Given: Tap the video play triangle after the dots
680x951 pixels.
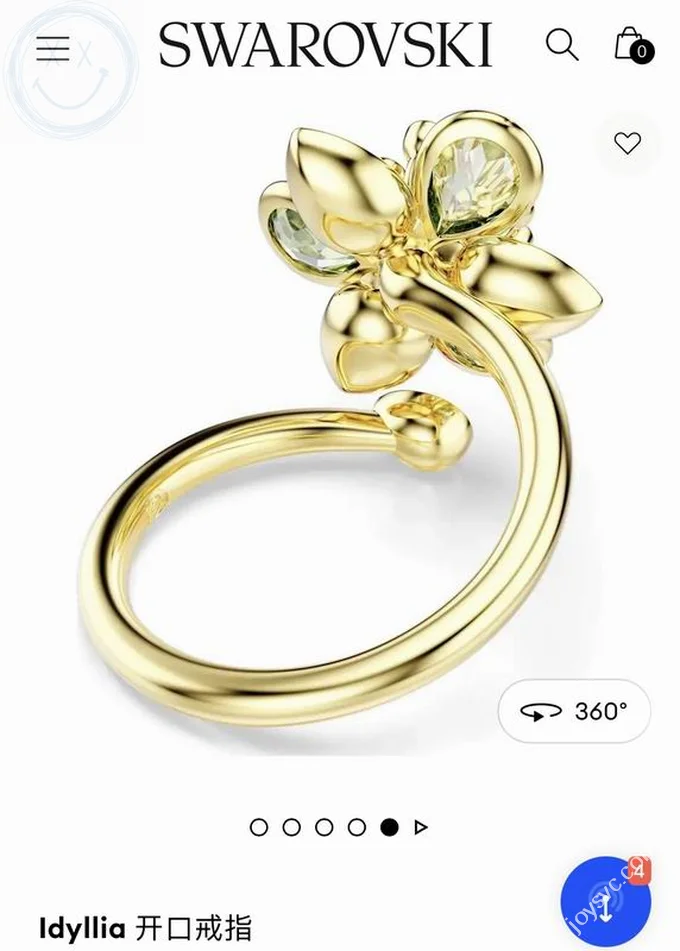Looking at the screenshot, I should click(421, 827).
